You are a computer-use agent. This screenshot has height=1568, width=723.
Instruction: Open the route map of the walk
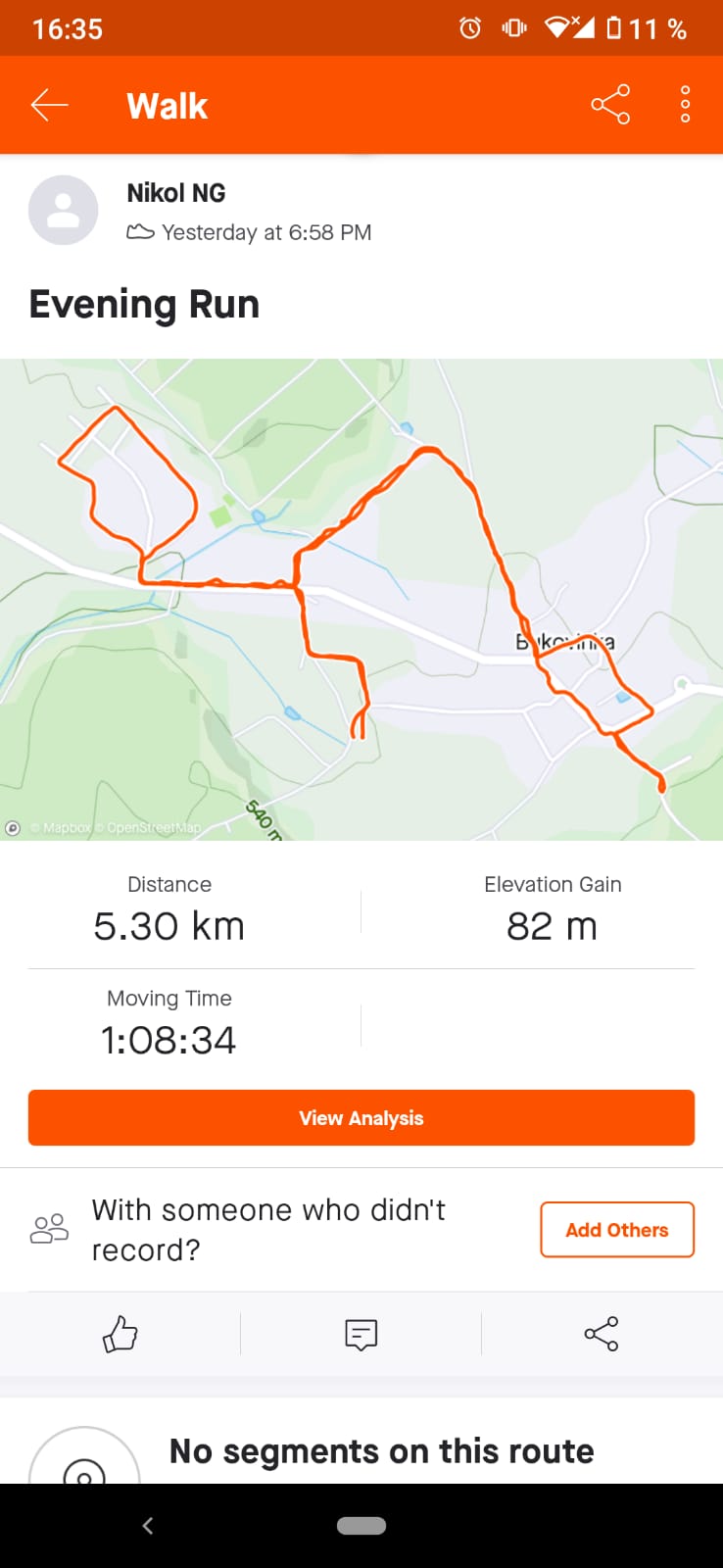point(361,599)
